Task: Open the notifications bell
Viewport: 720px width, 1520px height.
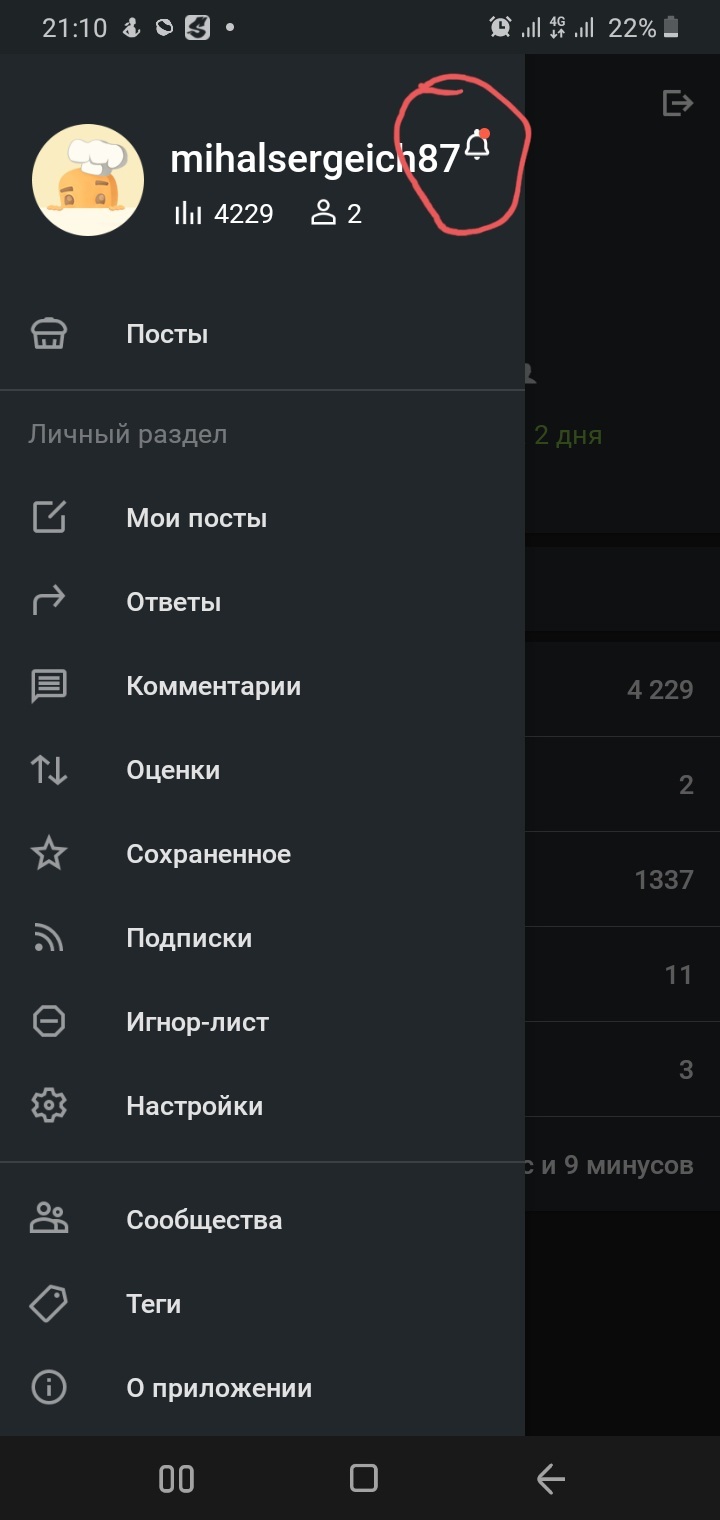Action: 478,146
